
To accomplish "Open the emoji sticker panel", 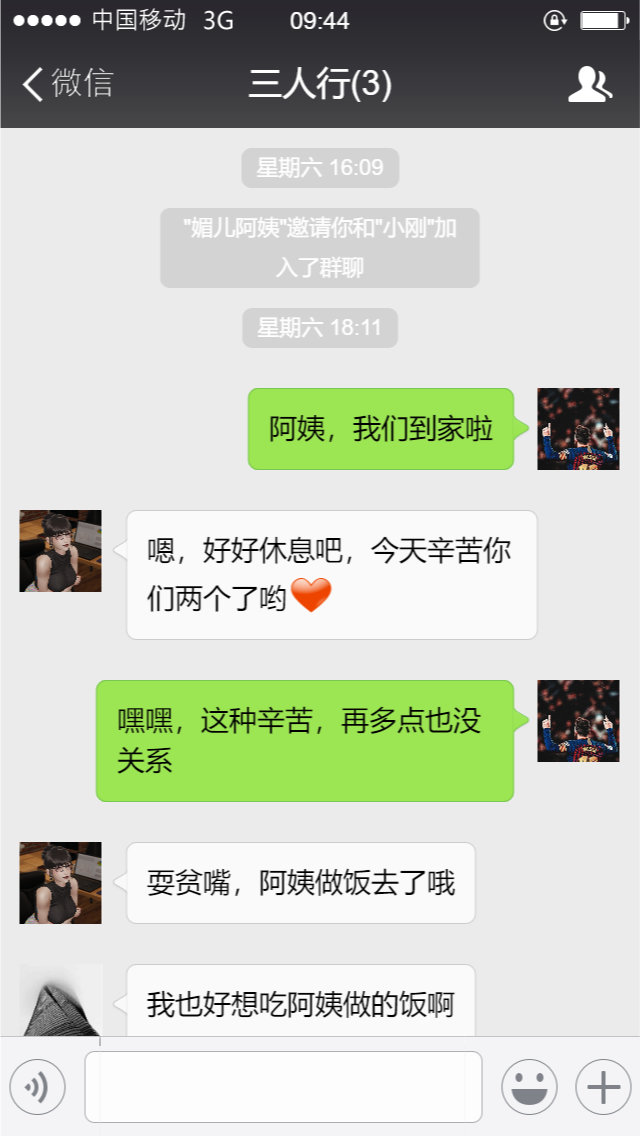I will pos(529,1087).
